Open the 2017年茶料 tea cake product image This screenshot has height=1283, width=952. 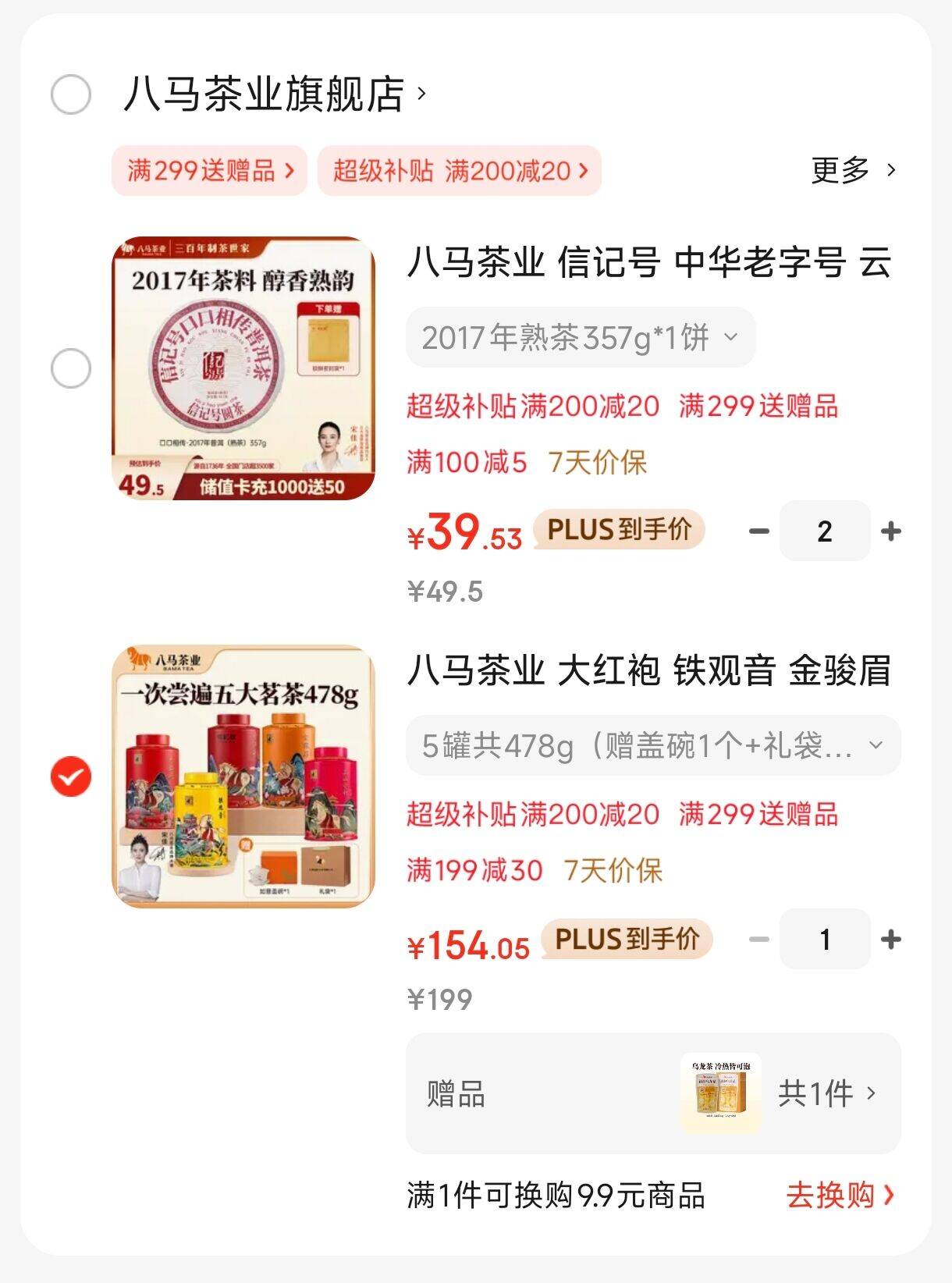point(243,368)
